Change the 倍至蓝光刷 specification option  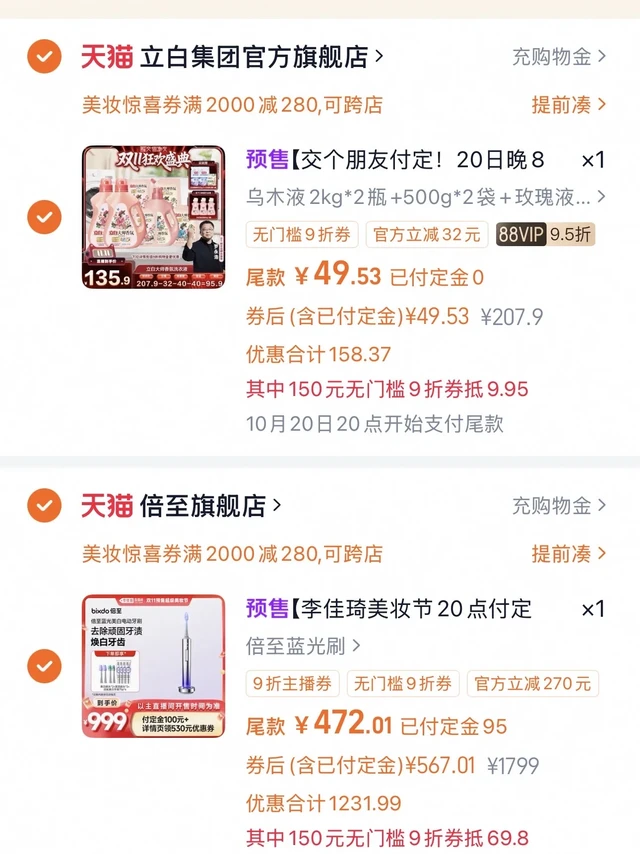click(303, 646)
